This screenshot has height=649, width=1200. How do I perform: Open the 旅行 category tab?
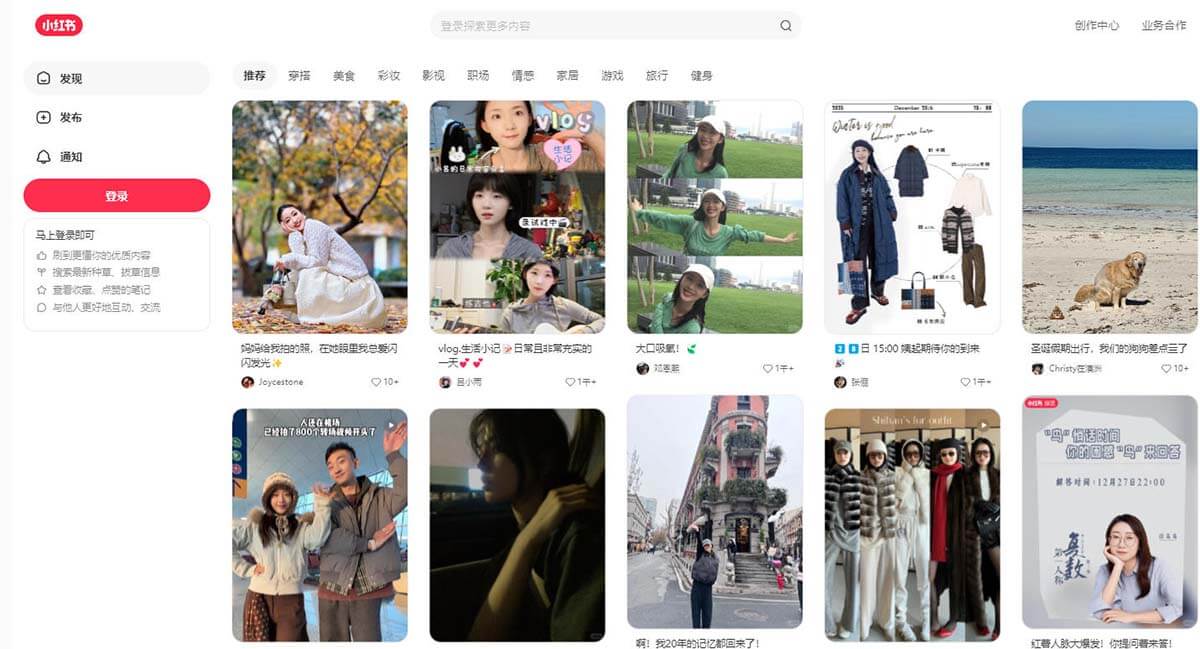pyautogui.click(x=657, y=76)
